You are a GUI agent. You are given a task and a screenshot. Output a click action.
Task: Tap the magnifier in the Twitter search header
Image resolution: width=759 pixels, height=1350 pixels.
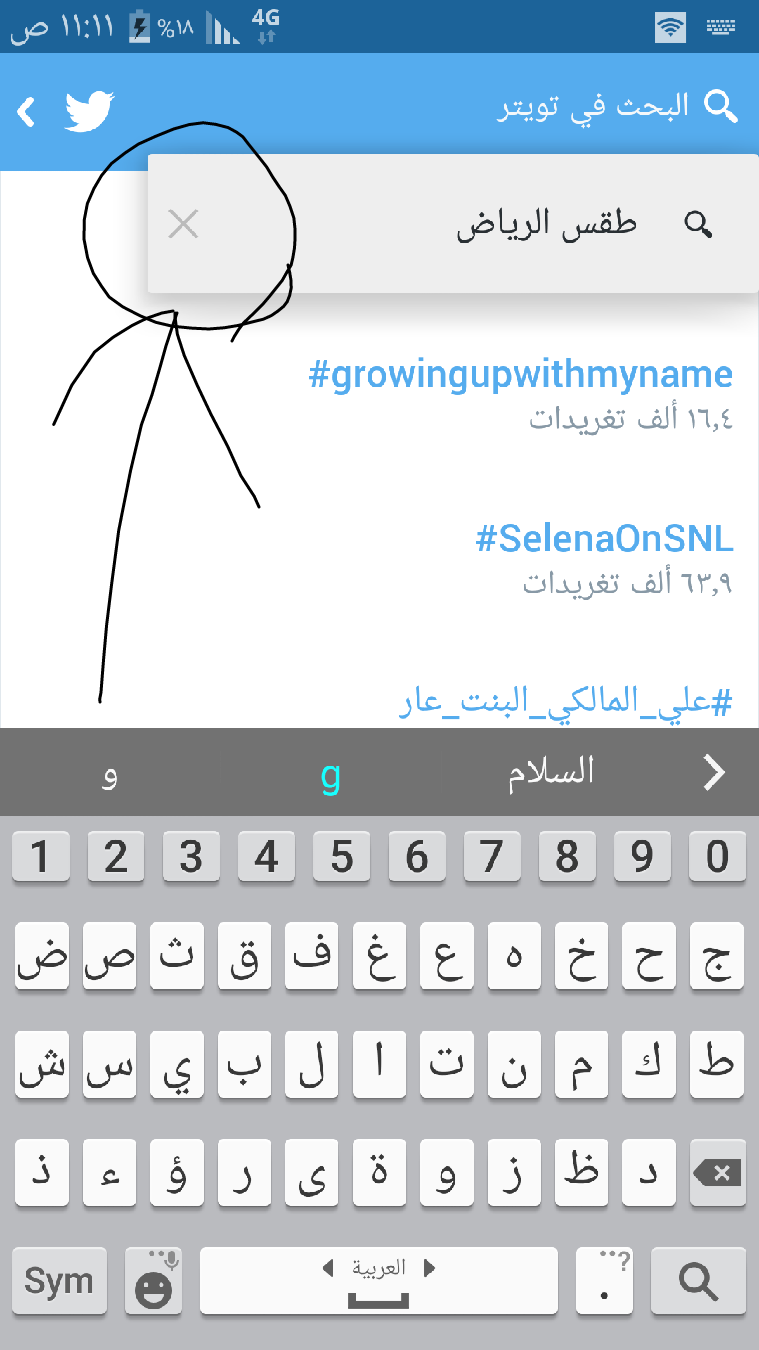(721, 107)
